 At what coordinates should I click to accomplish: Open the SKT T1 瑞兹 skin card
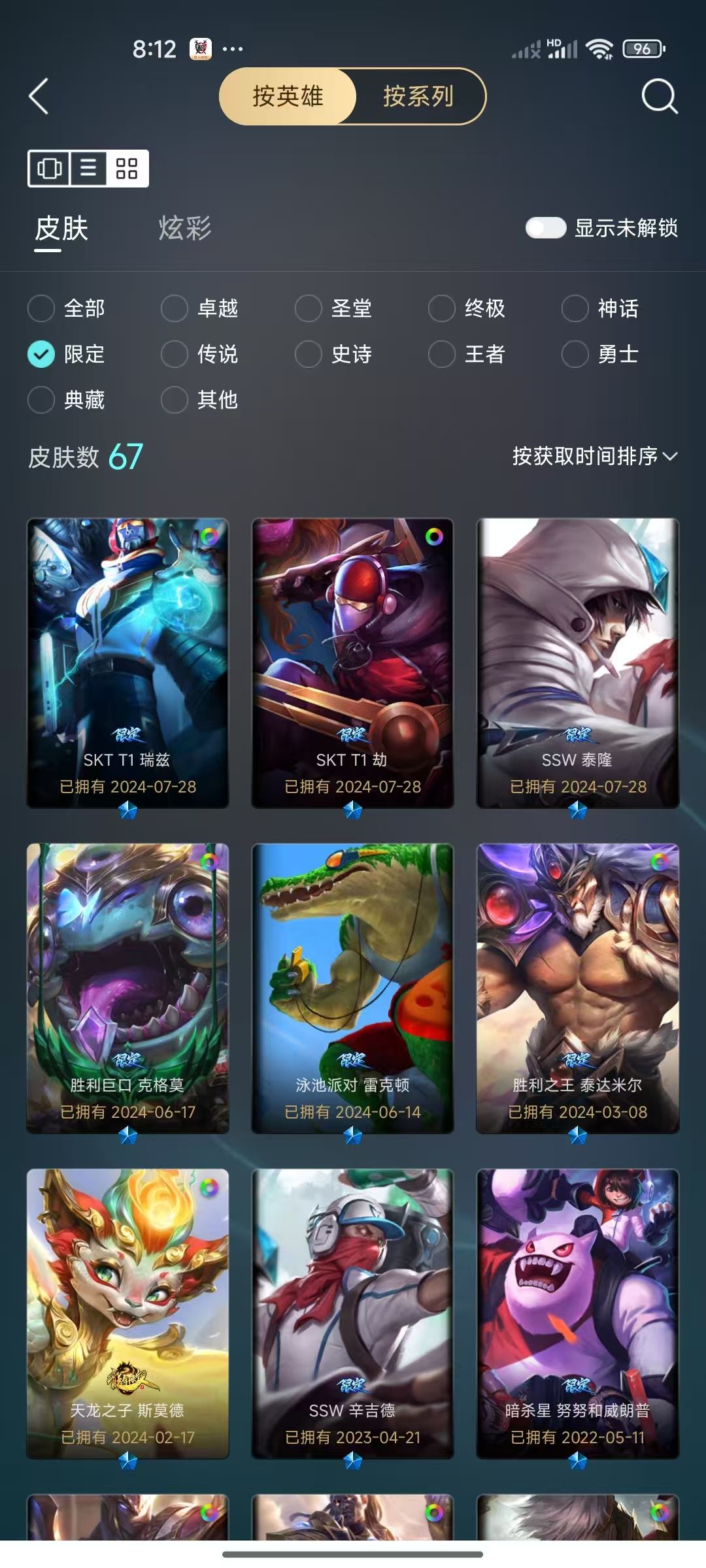pyautogui.click(x=127, y=663)
